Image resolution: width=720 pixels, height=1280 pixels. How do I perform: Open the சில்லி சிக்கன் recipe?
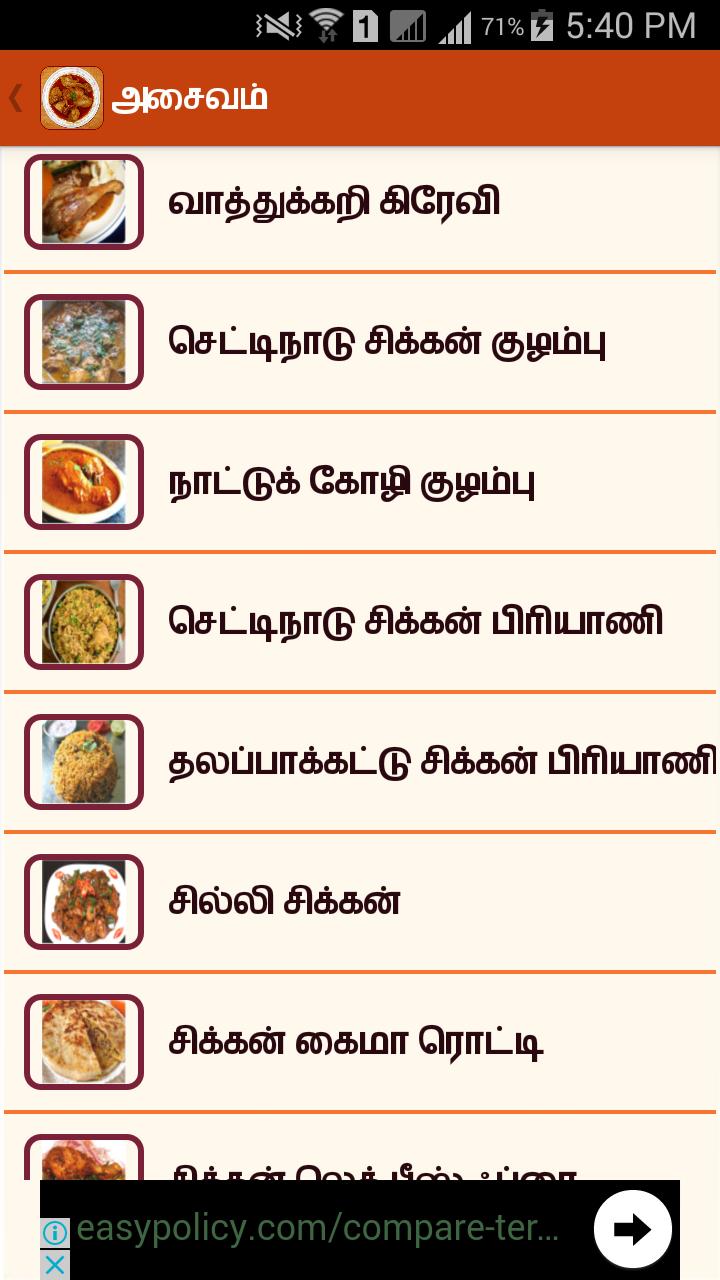point(285,902)
